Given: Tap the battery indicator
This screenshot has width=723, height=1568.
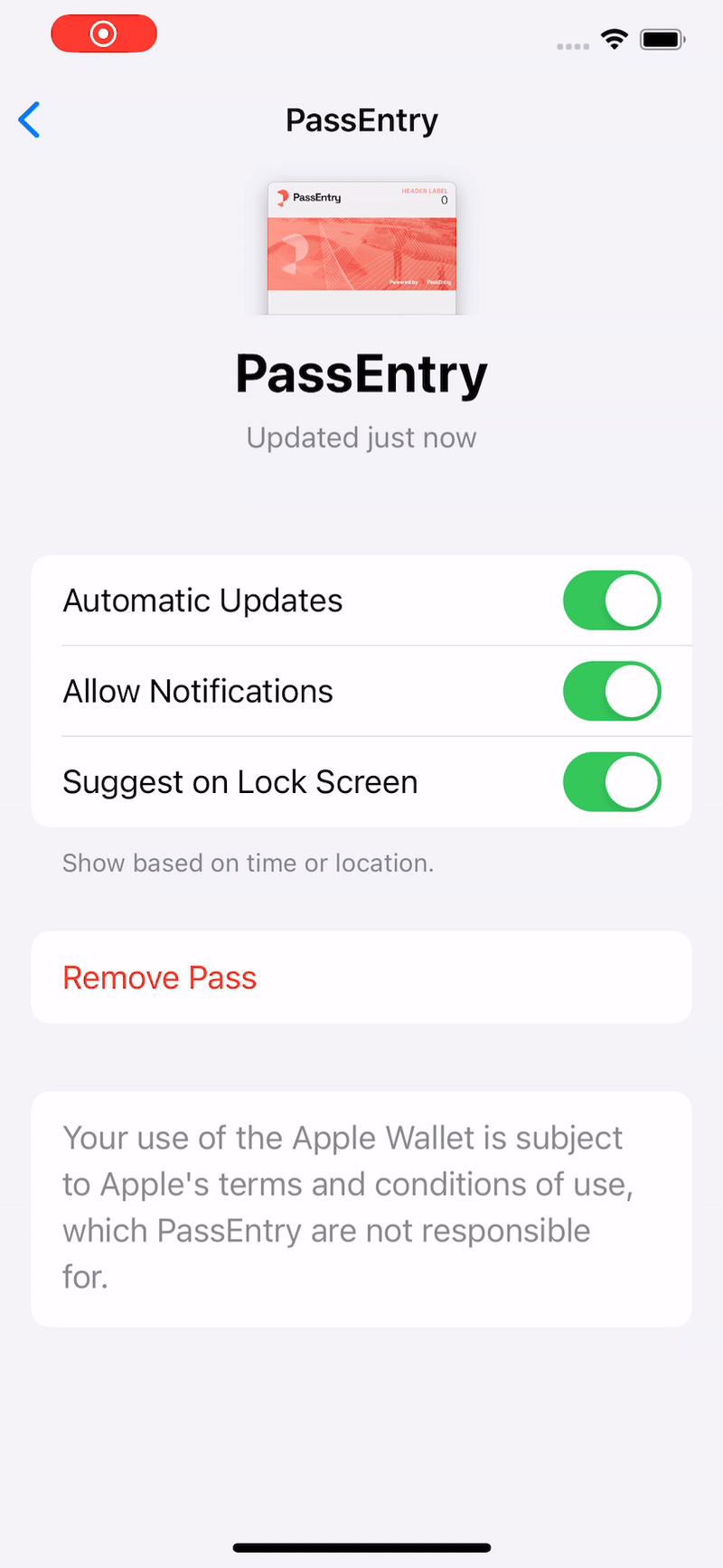Looking at the screenshot, I should [662, 39].
